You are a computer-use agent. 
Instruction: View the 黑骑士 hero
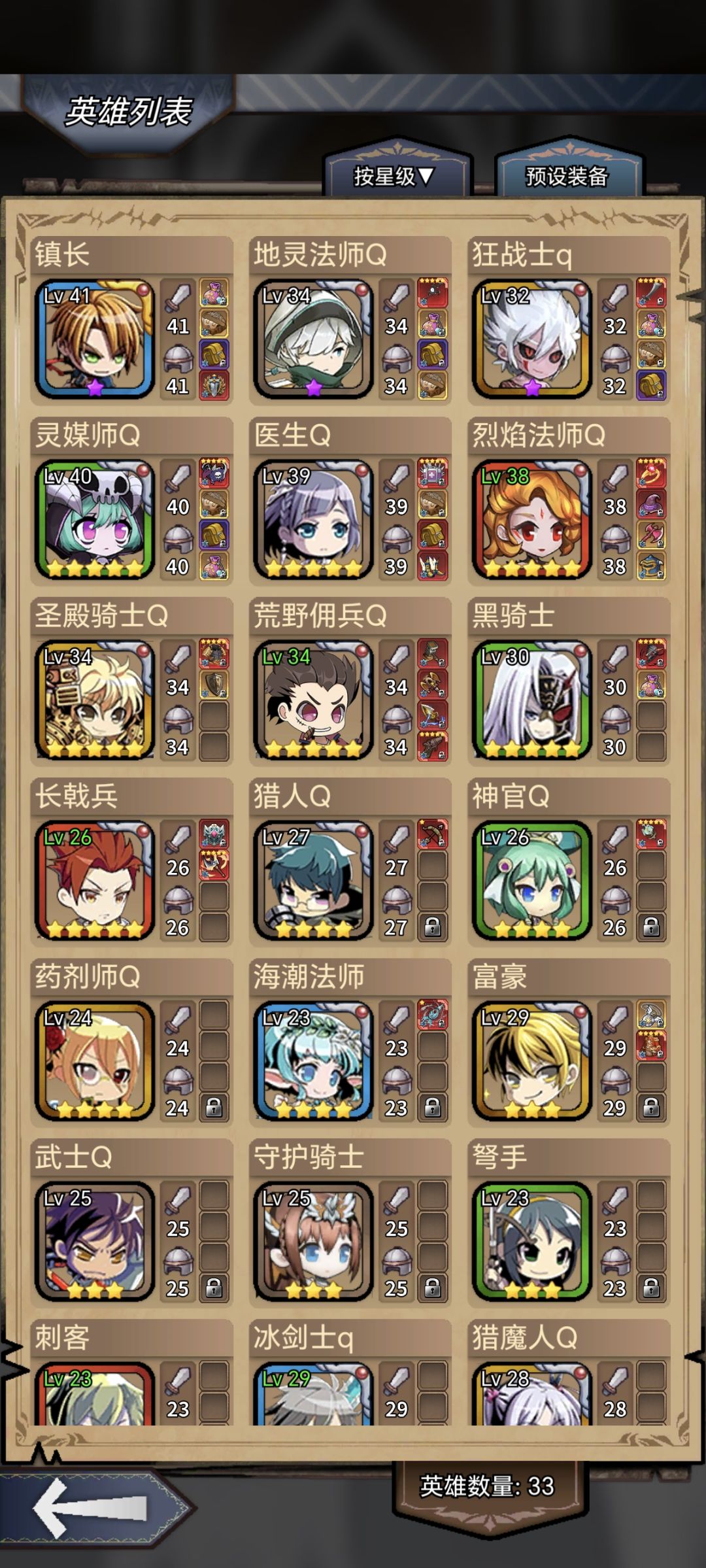569,681
